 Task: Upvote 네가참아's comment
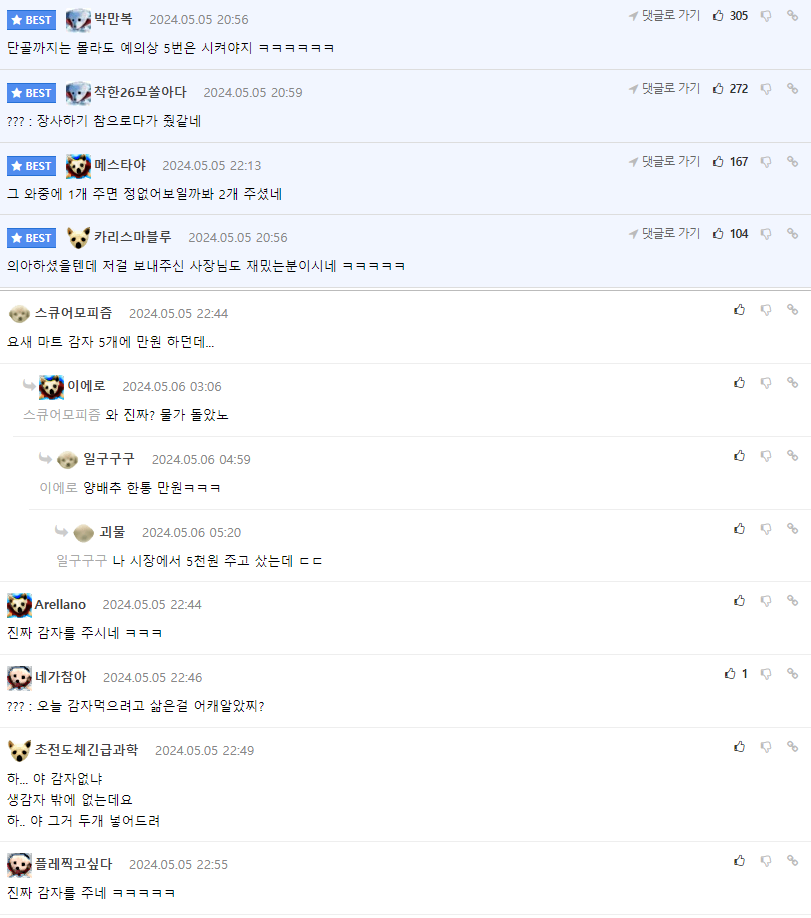[x=730, y=674]
